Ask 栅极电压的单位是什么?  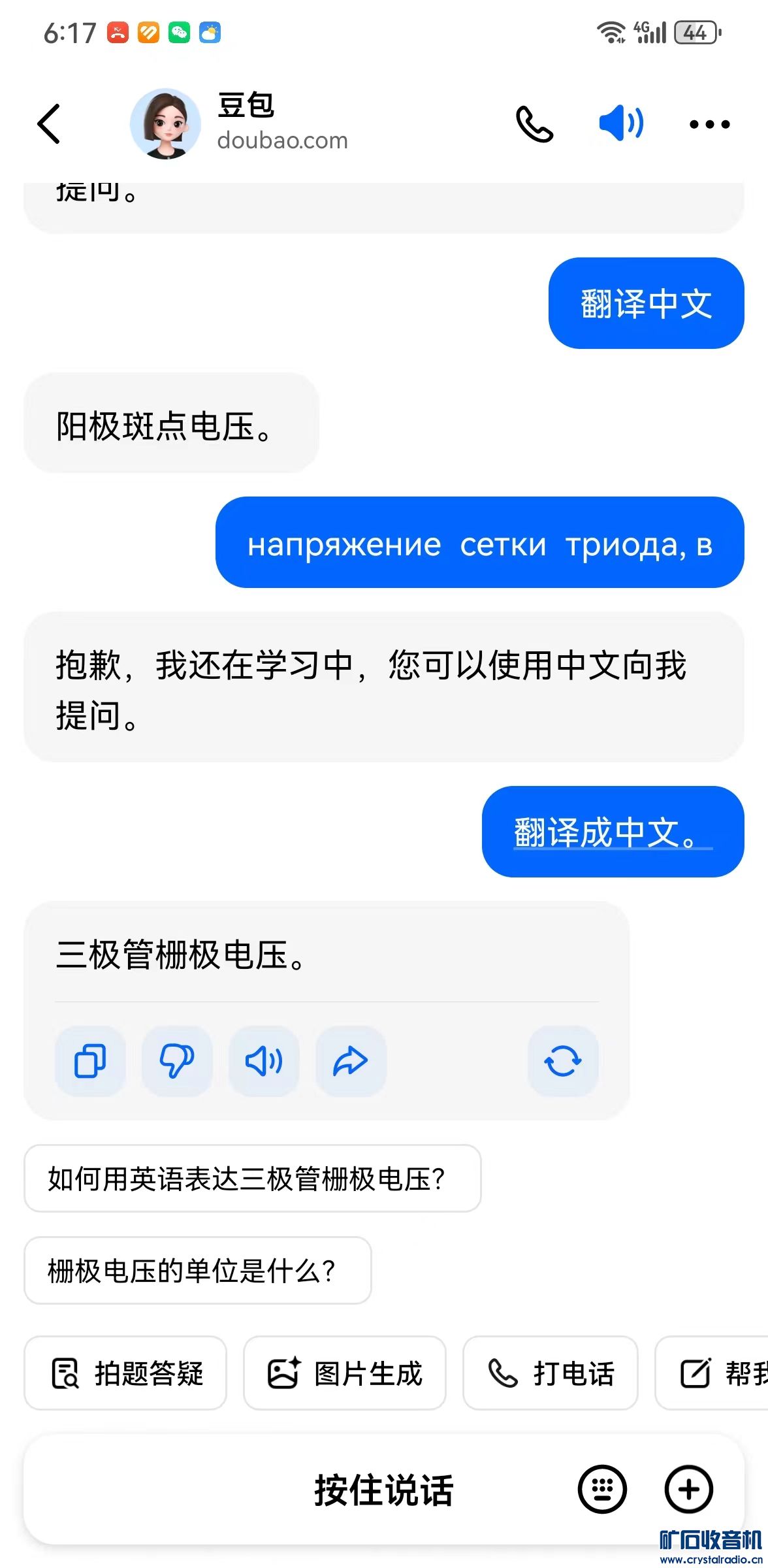tap(197, 1271)
